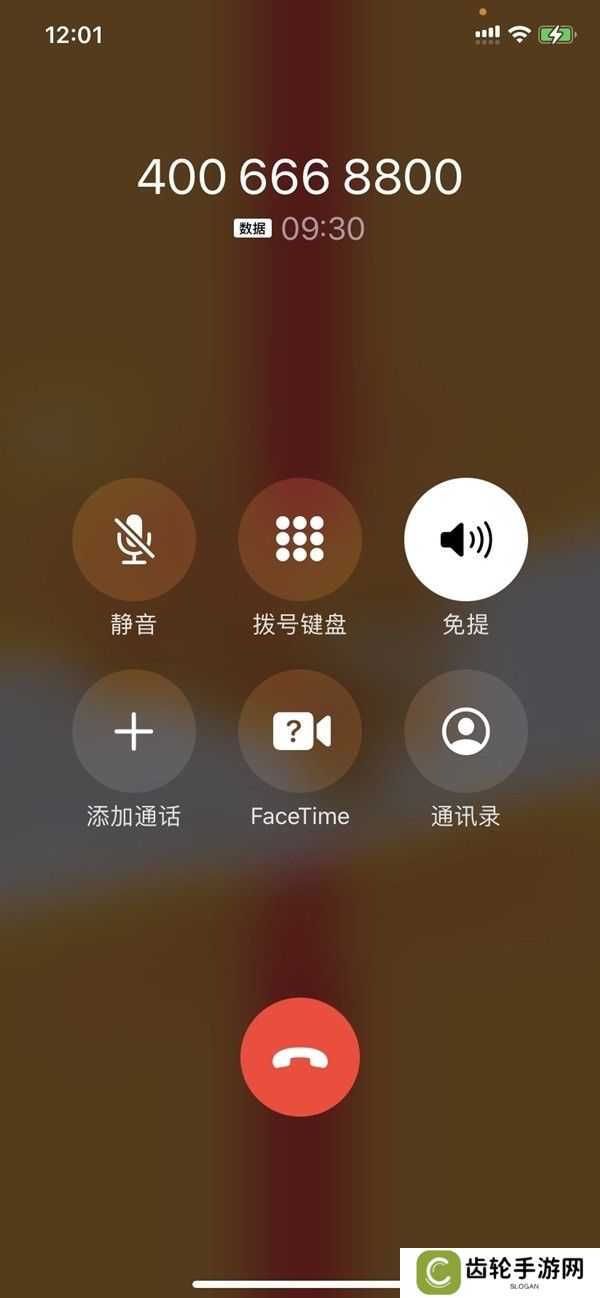End the call with red hang-up button

(300, 1056)
